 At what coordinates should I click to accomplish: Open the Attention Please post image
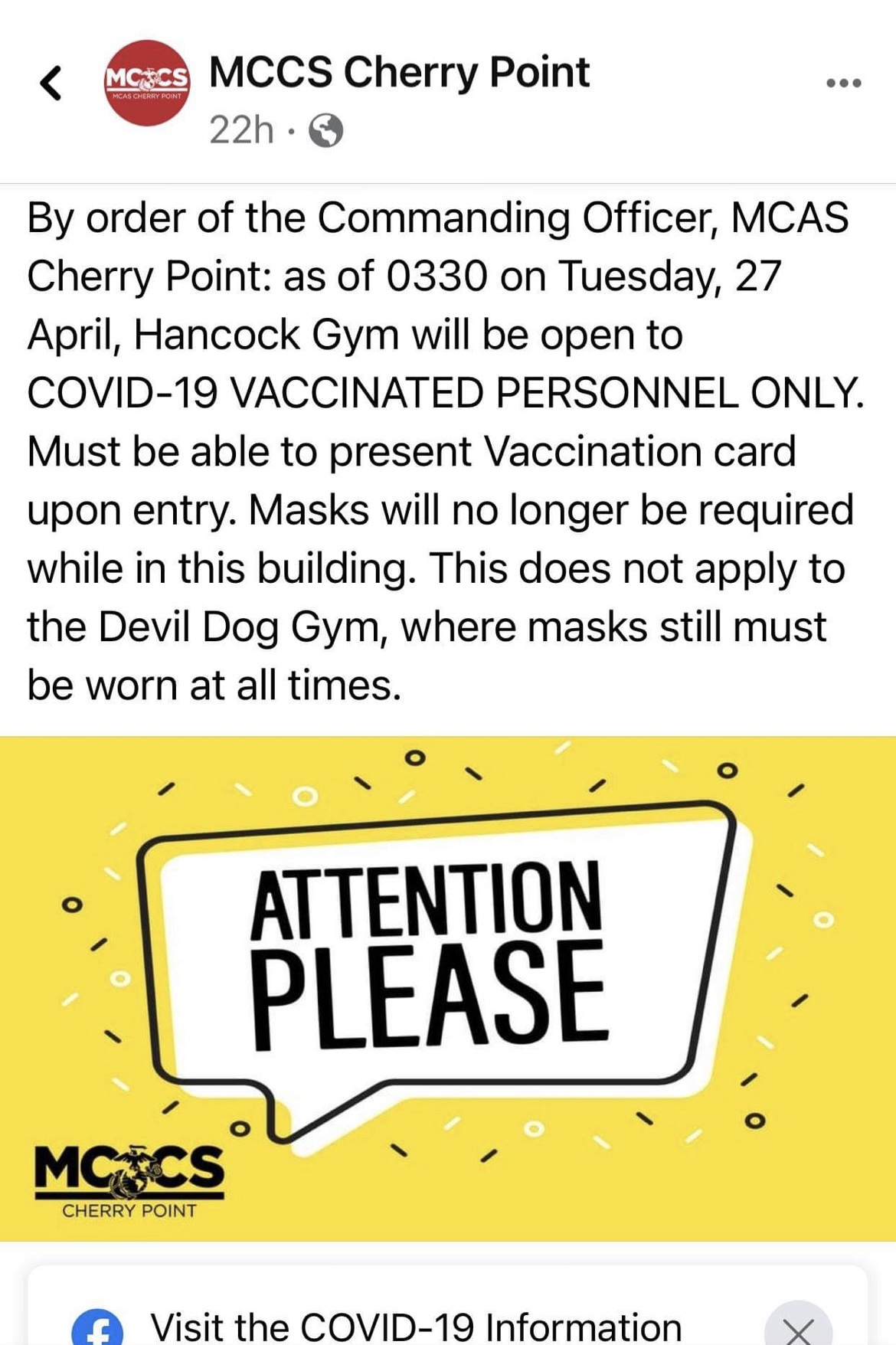[448, 988]
